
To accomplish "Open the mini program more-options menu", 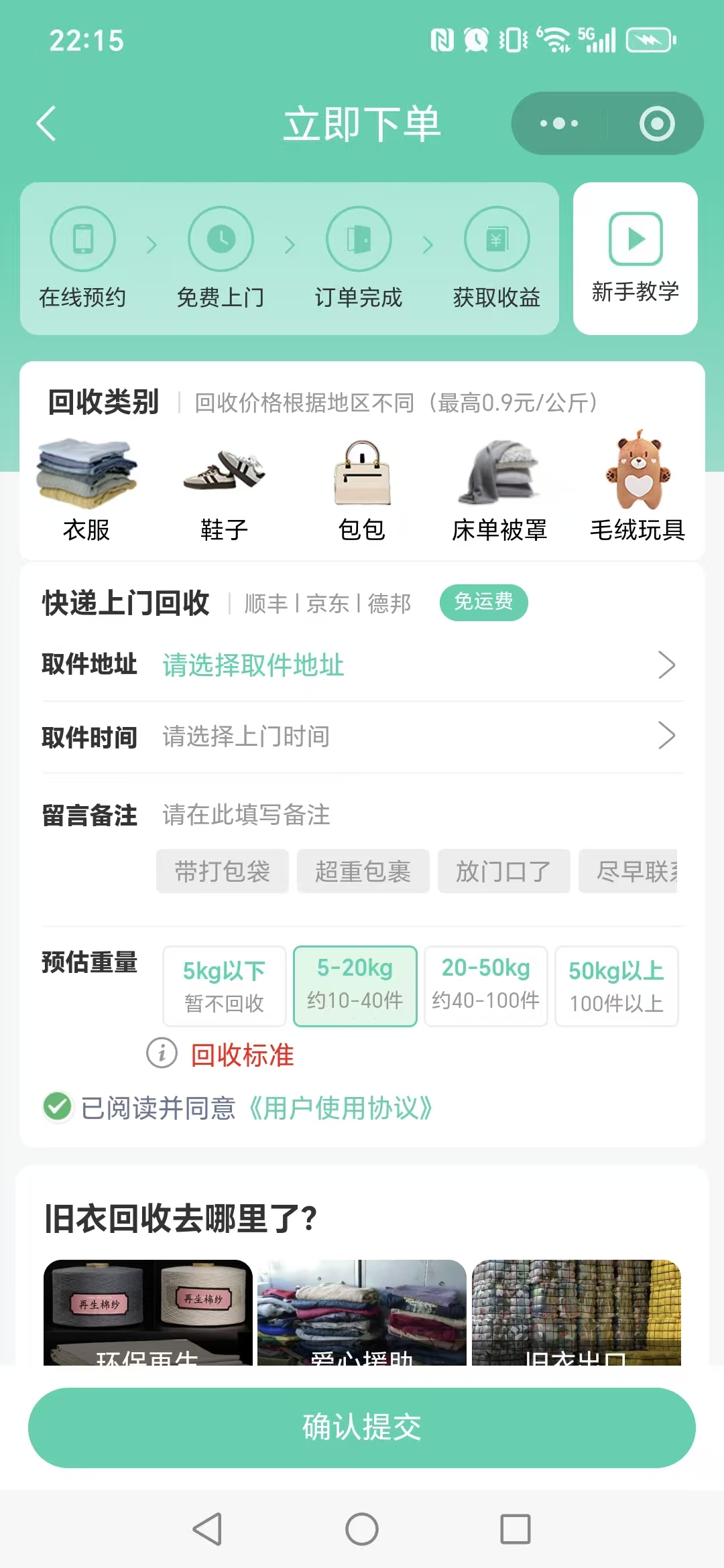I will point(559,124).
